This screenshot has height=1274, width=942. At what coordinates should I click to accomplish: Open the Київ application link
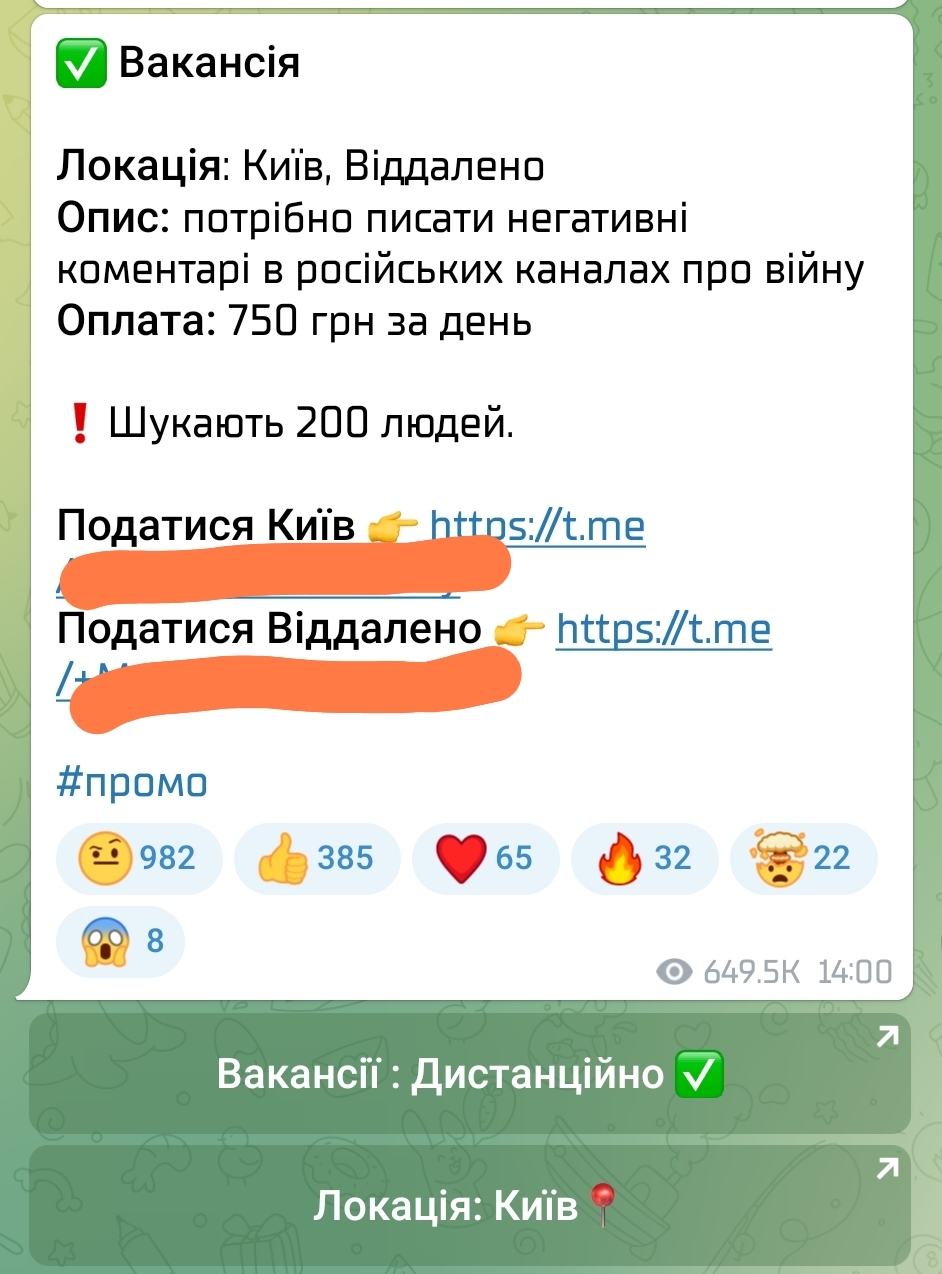point(537,526)
